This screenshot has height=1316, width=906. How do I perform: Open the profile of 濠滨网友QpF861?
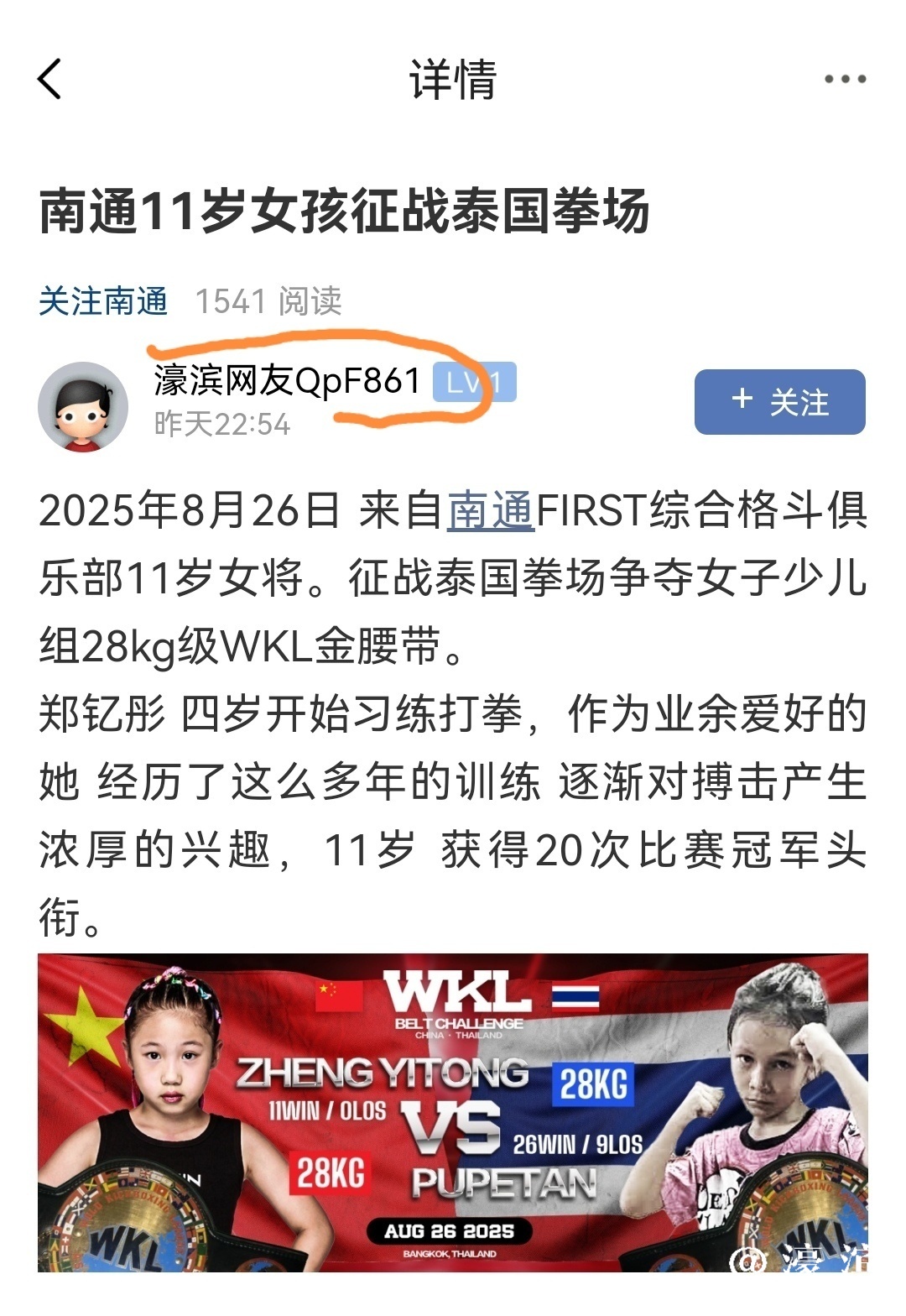coord(287,382)
